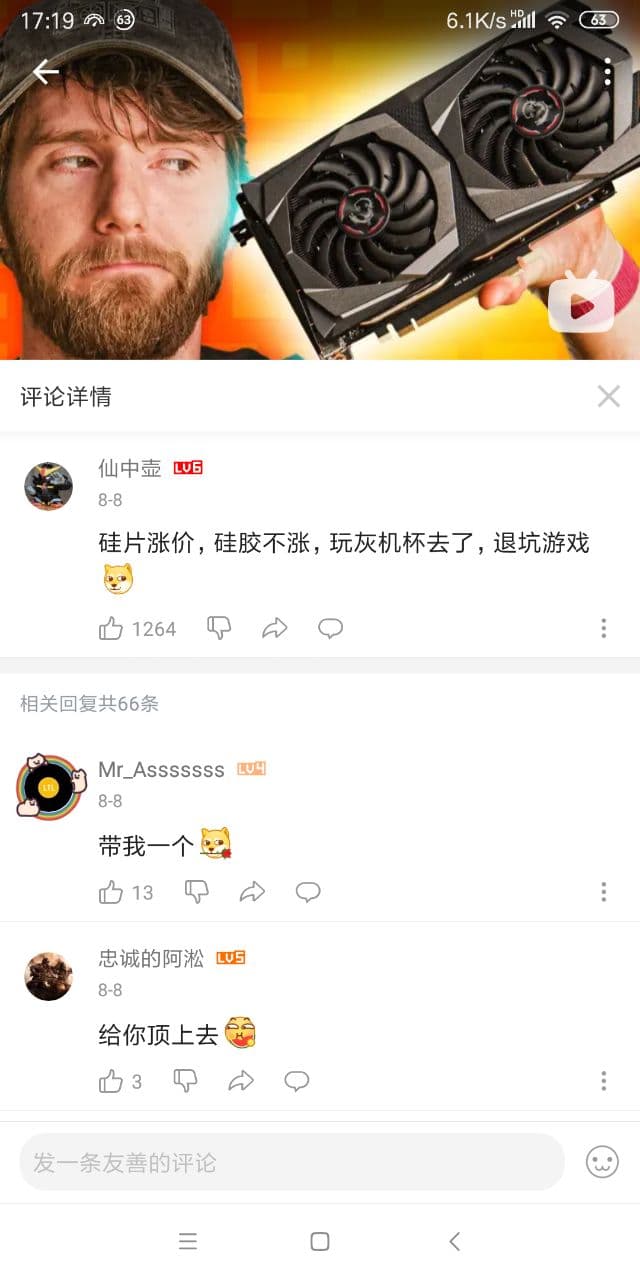Open the video overflow menu
The width and height of the screenshot is (640, 1280).
[607, 72]
